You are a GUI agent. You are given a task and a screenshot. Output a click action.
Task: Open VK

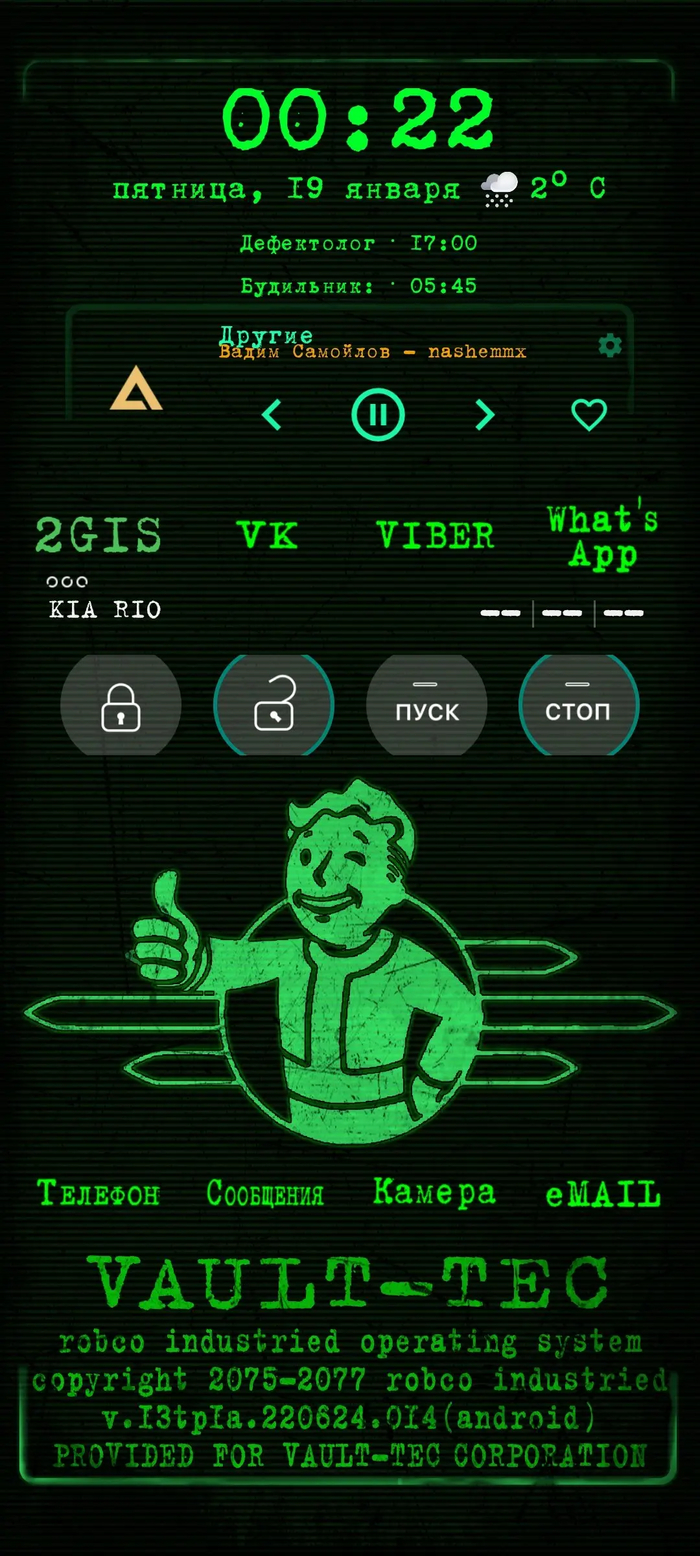[268, 536]
